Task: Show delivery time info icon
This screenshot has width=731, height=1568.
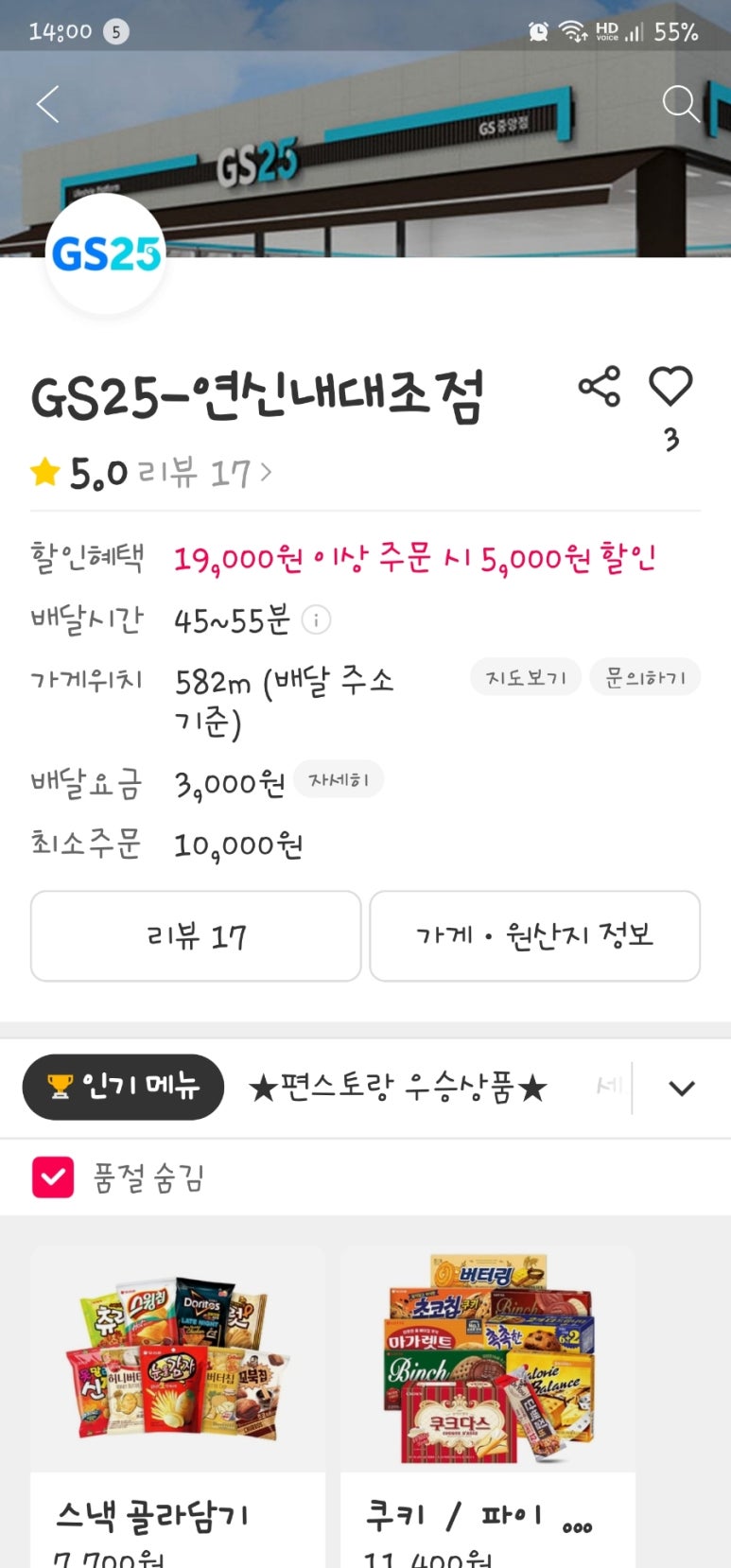Action: [316, 620]
